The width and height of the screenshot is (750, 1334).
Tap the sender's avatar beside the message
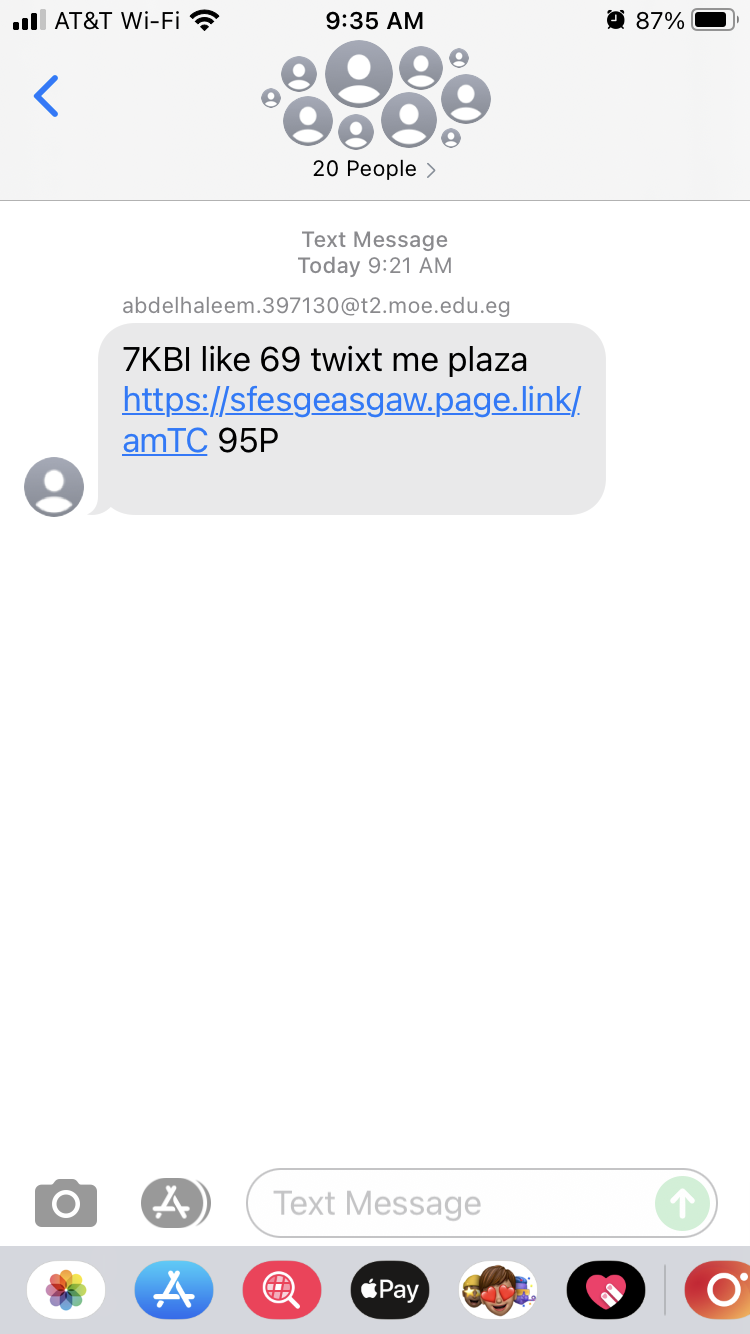[54, 487]
